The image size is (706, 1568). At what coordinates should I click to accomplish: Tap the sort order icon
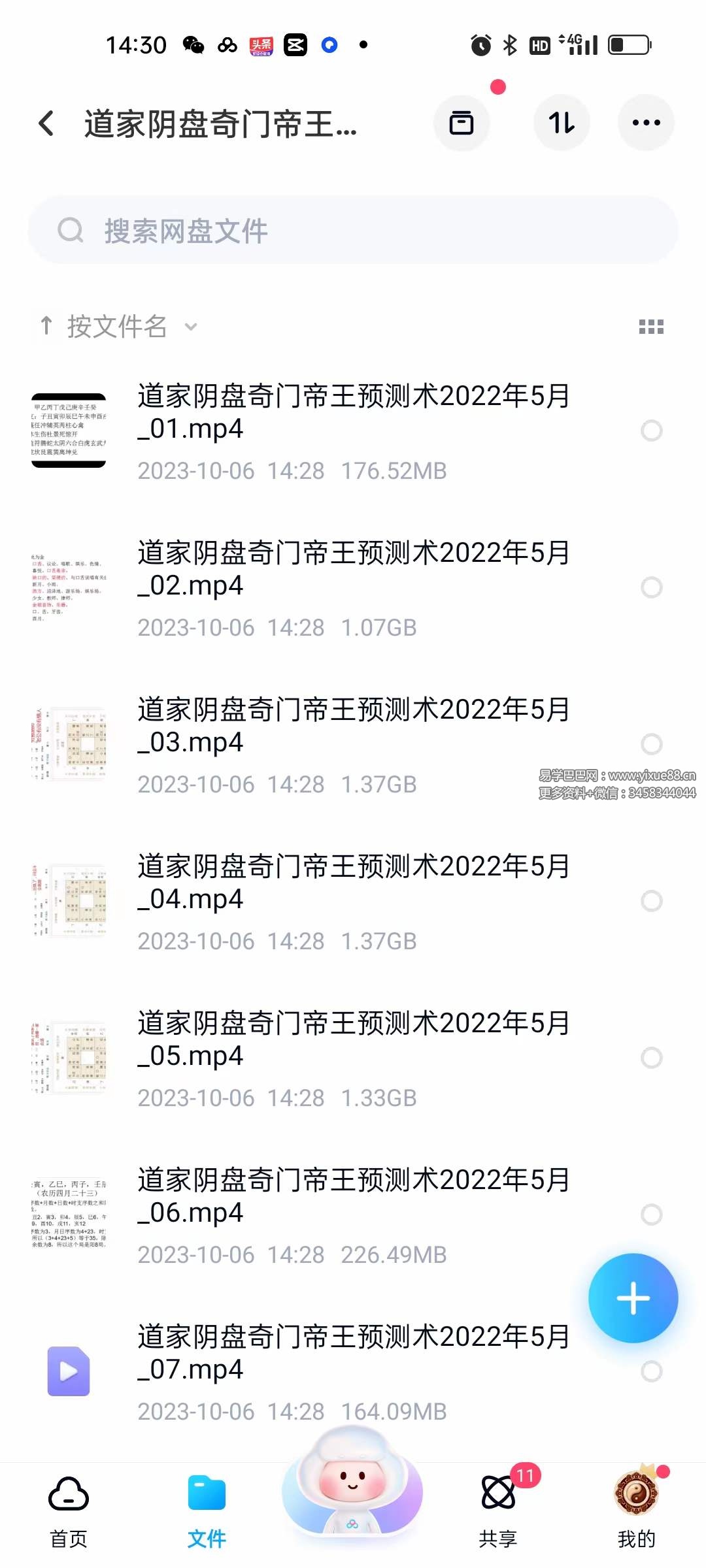pos(561,123)
